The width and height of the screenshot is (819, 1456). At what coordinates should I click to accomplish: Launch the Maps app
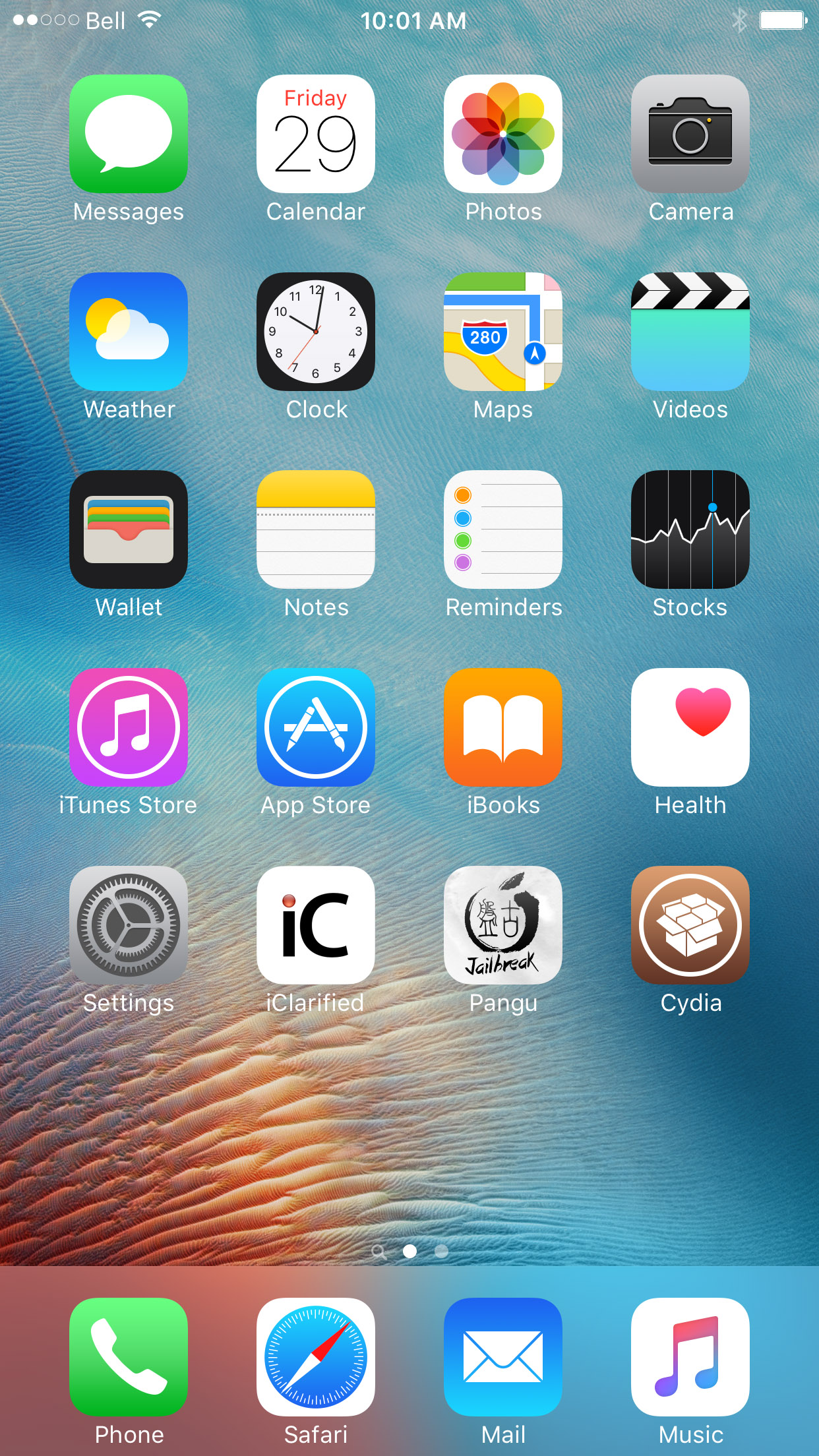[503, 332]
